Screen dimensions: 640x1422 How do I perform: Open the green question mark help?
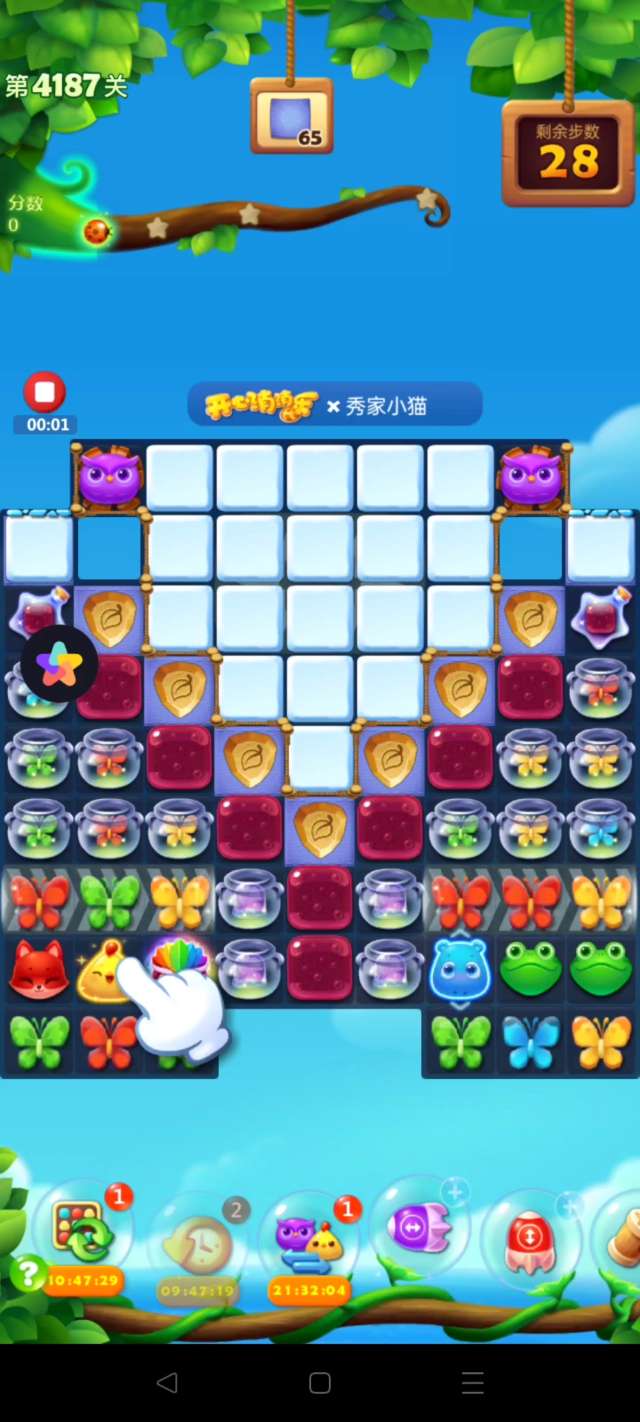pyautogui.click(x=28, y=1273)
